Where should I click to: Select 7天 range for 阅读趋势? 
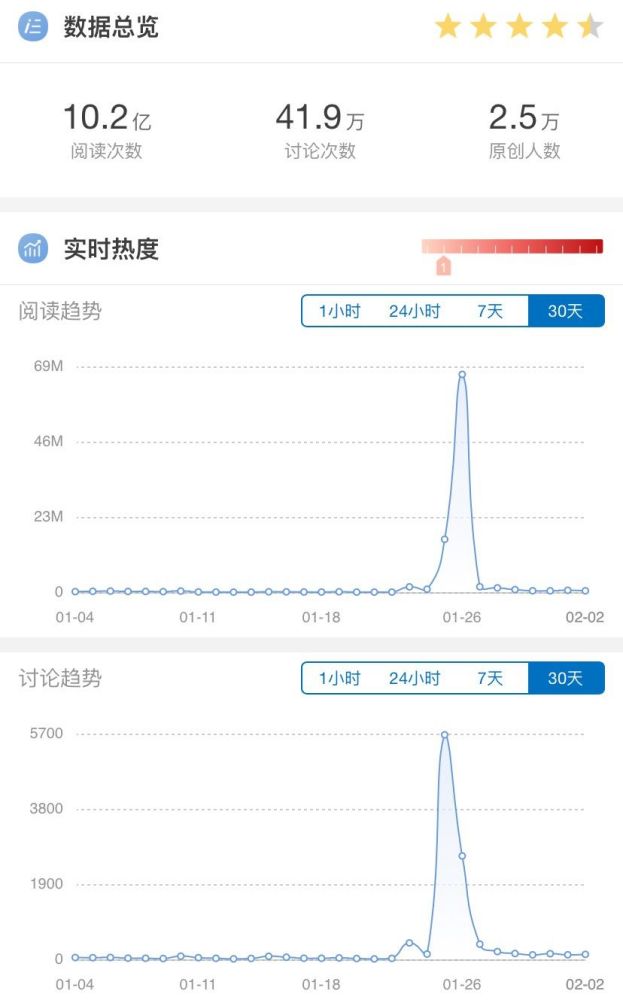pos(490,311)
